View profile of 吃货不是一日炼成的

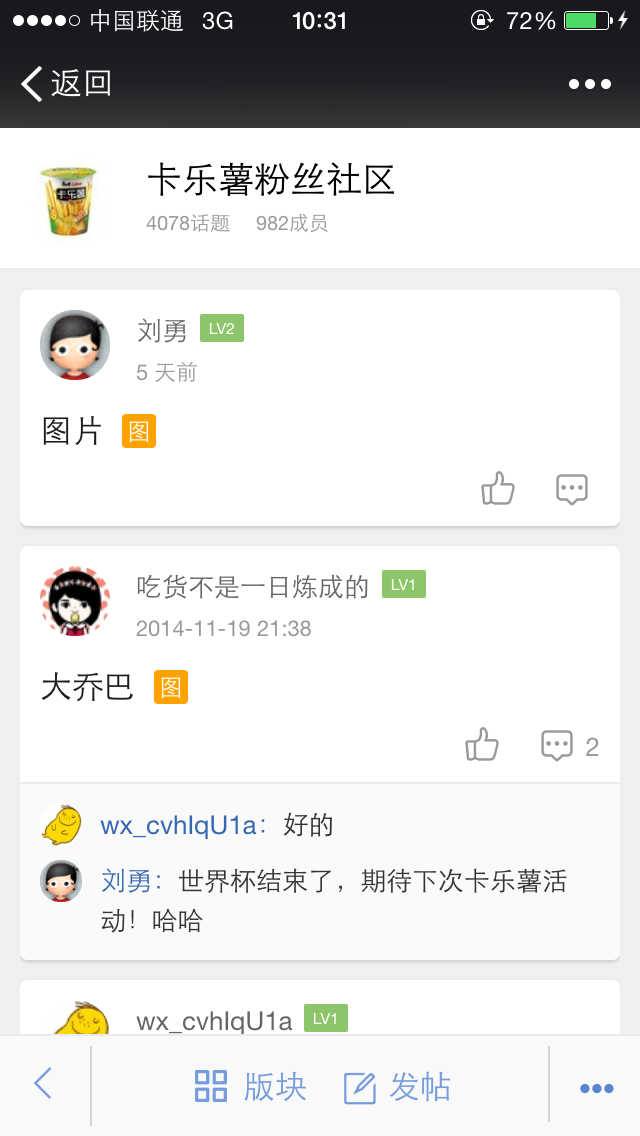point(75,601)
